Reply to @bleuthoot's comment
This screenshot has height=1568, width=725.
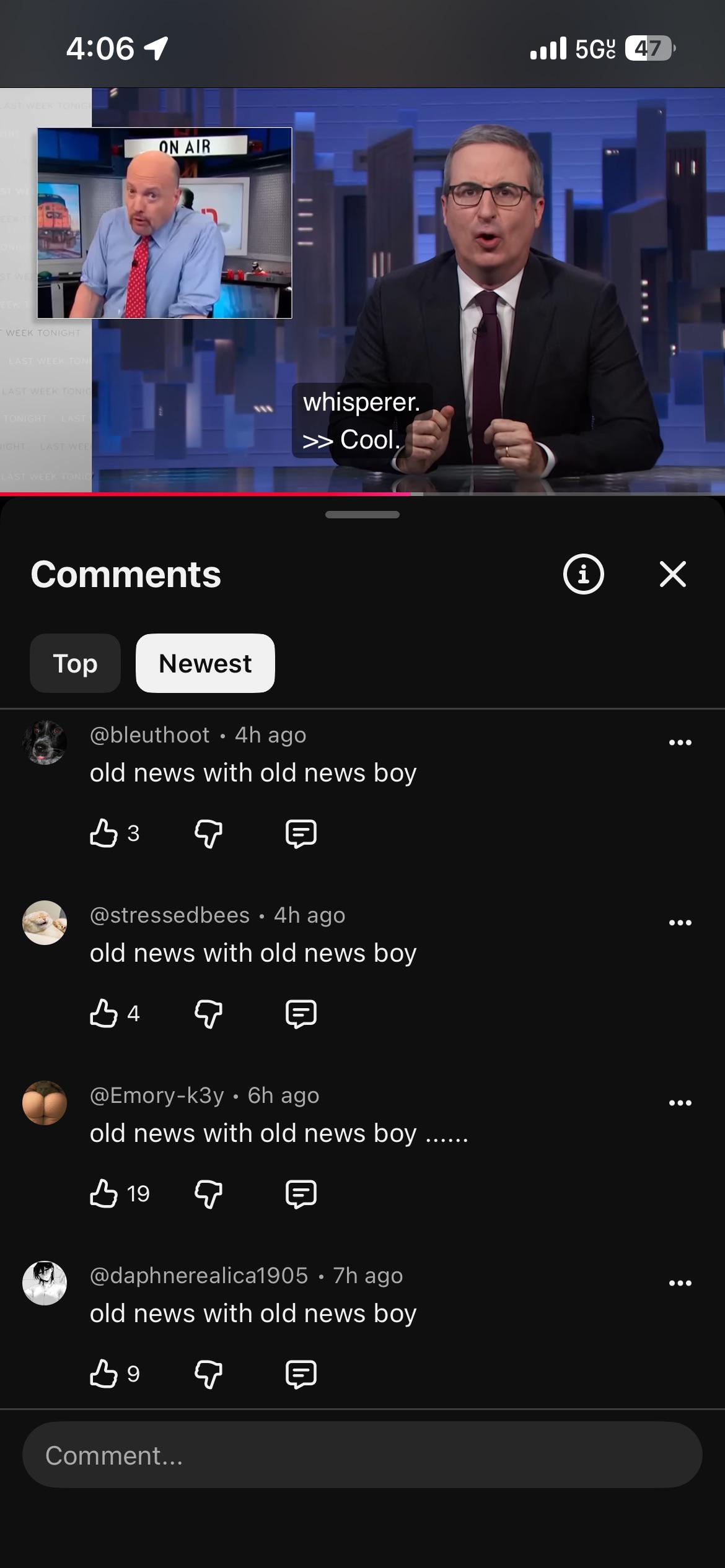(301, 834)
